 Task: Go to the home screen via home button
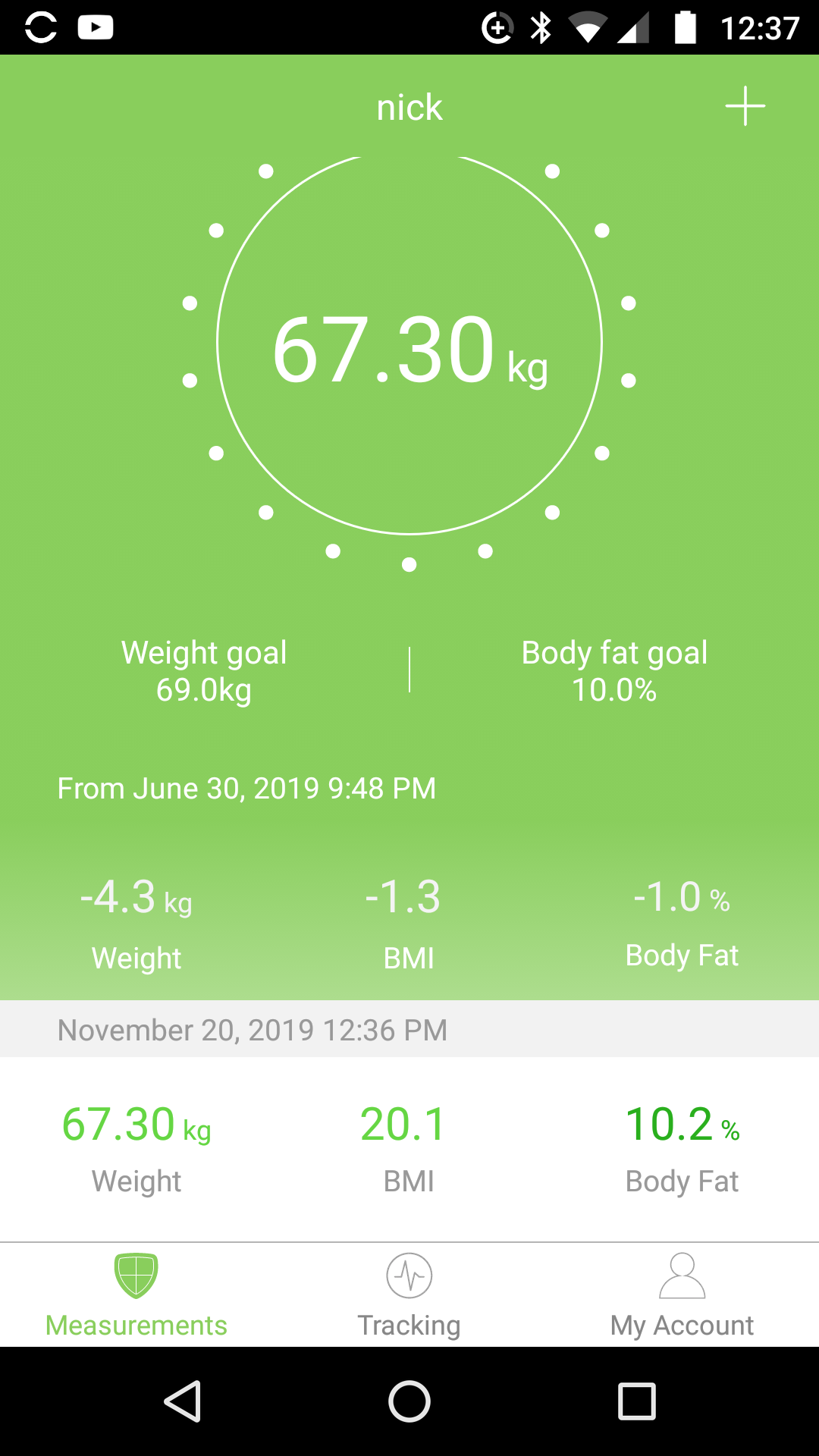pyautogui.click(x=409, y=1401)
